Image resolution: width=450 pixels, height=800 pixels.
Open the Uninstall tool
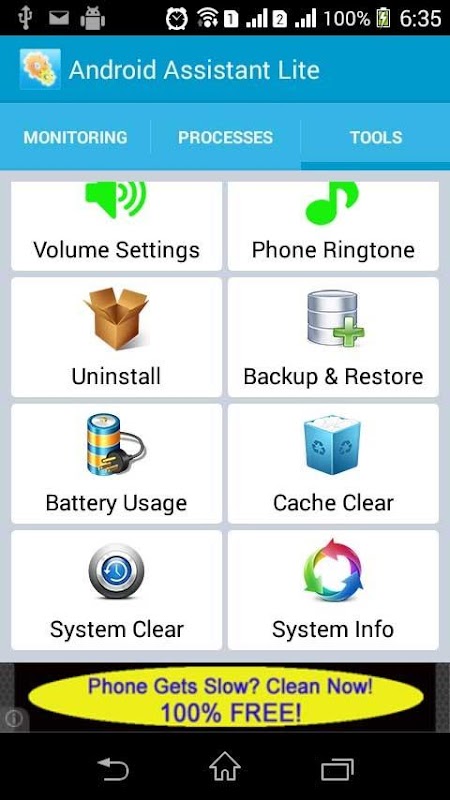[116, 337]
